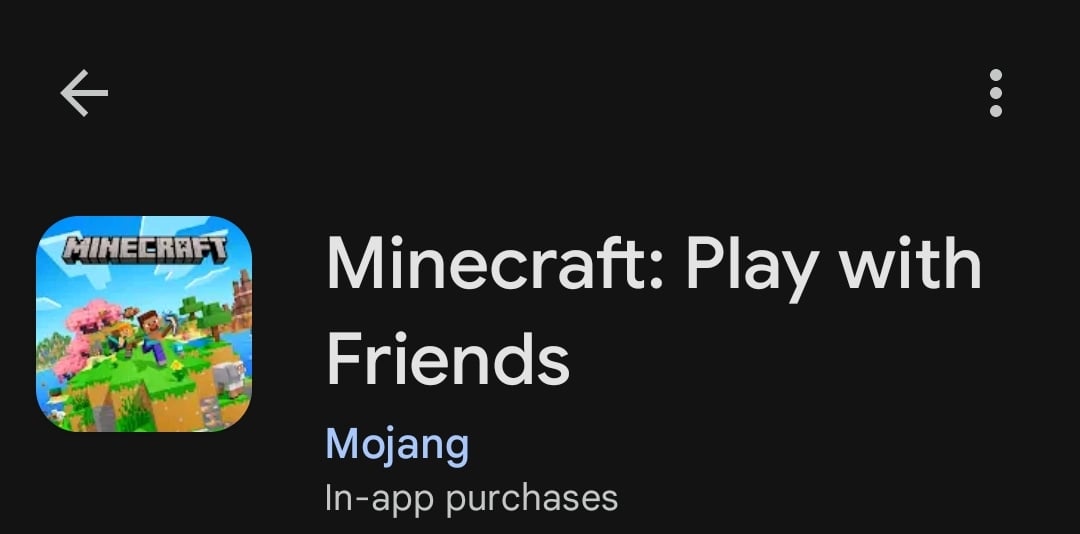Image resolution: width=1080 pixels, height=534 pixels.
Task: Go back using the arrow icon
Action: pyautogui.click(x=84, y=93)
